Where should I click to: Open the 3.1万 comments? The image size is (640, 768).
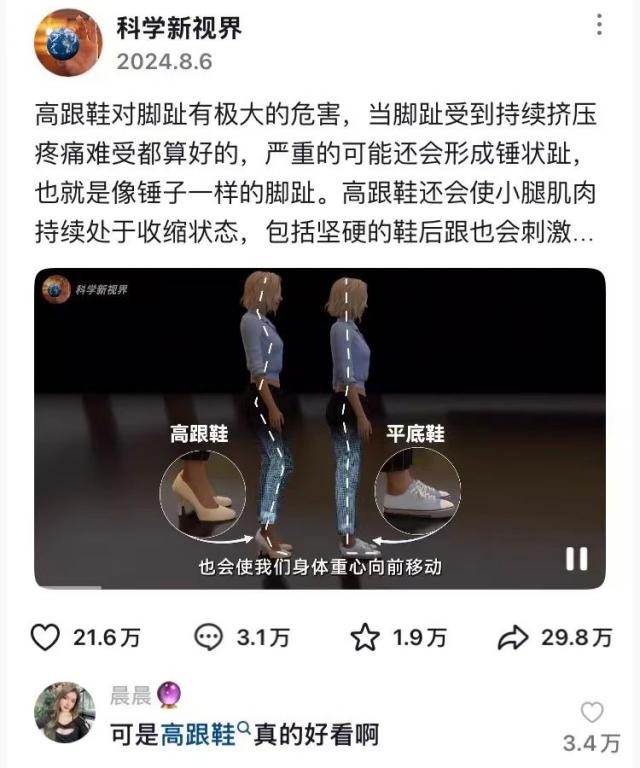(x=208, y=638)
